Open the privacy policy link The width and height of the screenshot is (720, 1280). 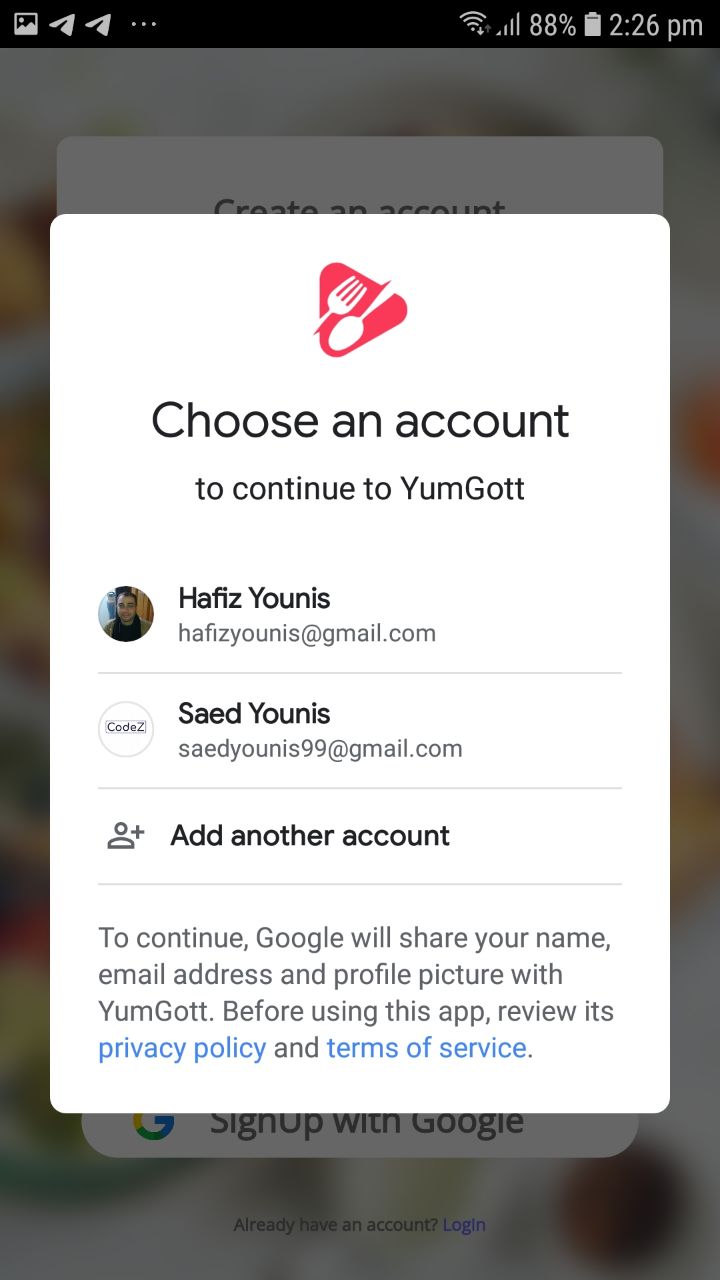point(182,1048)
